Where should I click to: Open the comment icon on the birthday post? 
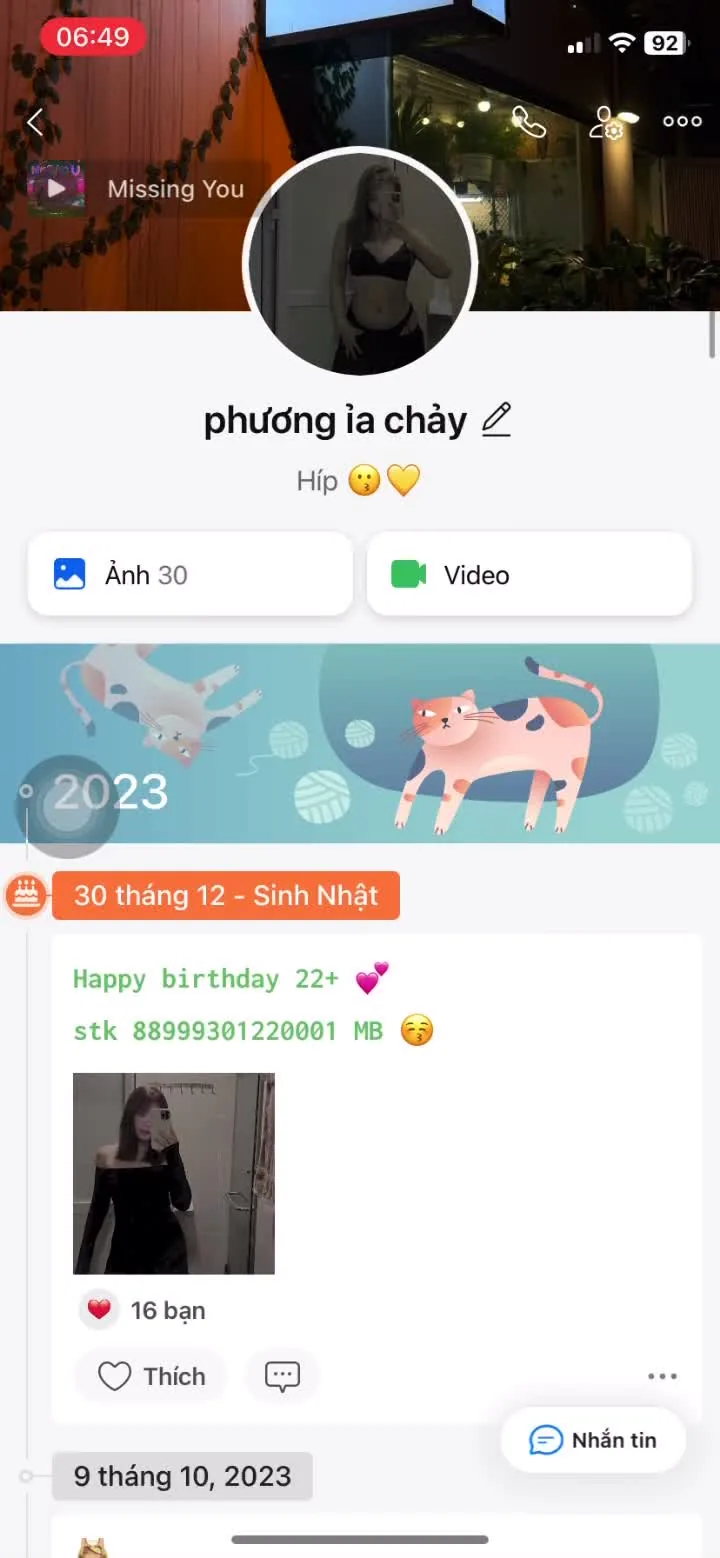point(282,1376)
